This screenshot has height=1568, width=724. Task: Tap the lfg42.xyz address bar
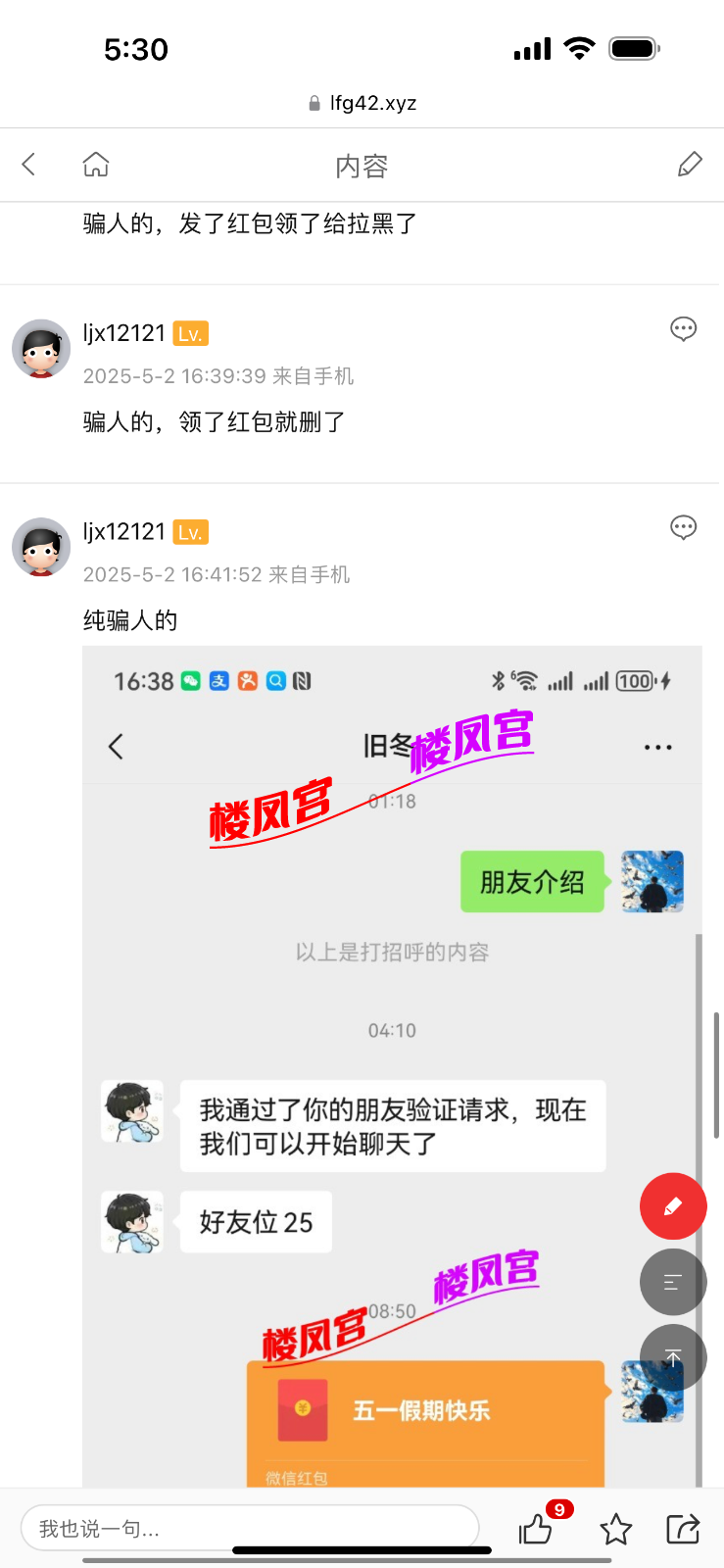362,103
